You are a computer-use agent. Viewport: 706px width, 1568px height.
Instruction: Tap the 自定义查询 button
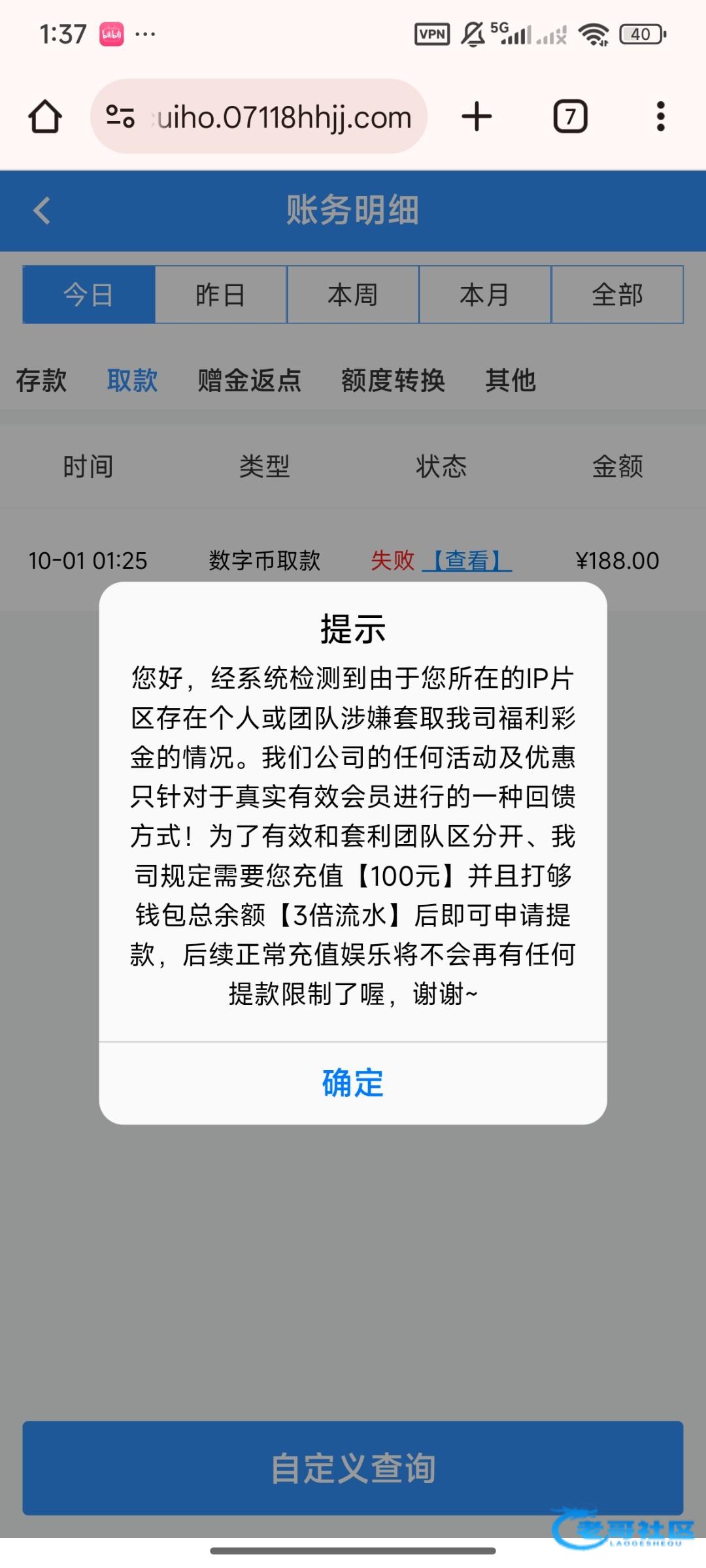[x=353, y=1468]
